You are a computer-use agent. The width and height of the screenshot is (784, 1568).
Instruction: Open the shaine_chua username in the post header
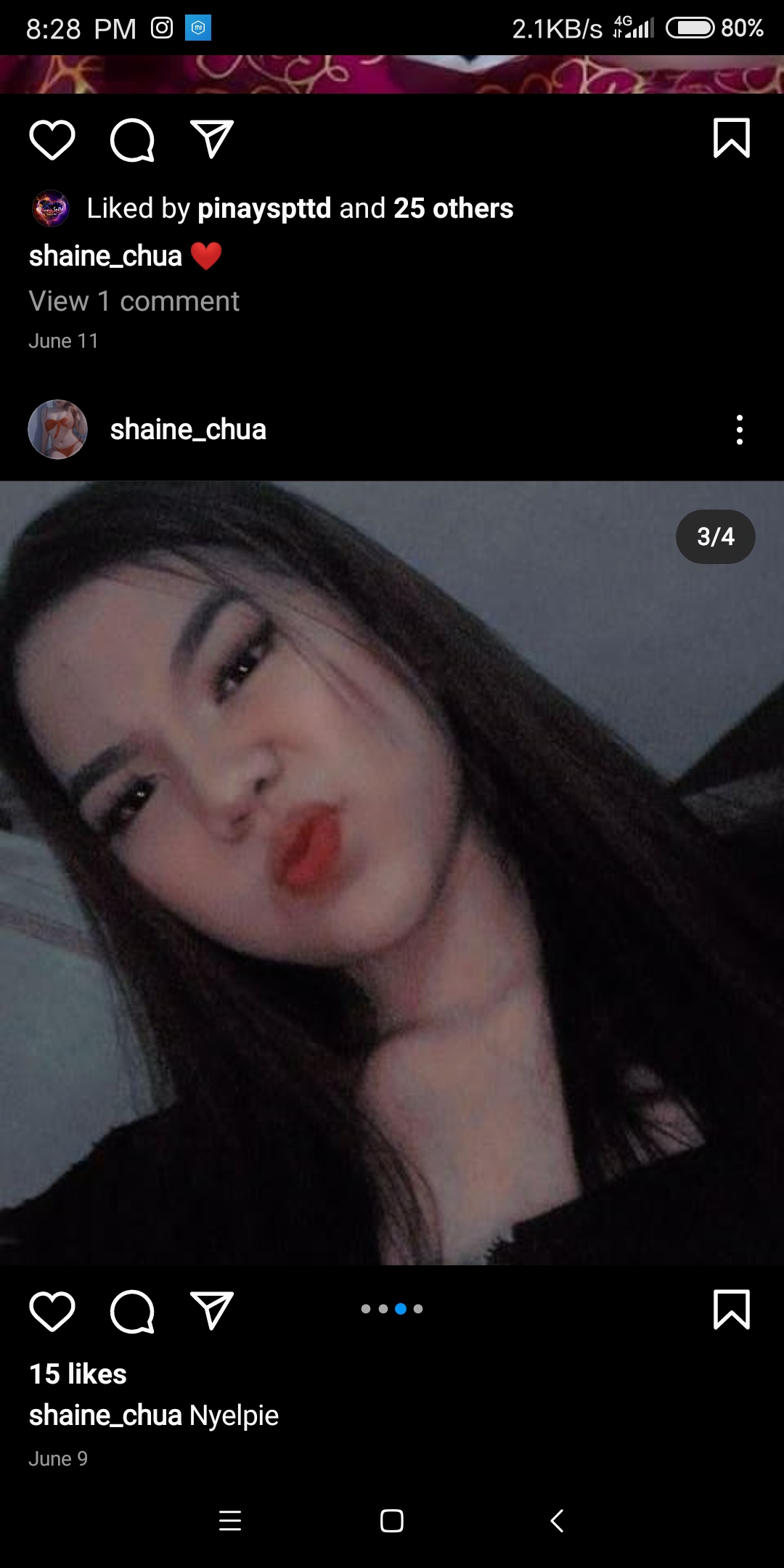pyautogui.click(x=188, y=430)
